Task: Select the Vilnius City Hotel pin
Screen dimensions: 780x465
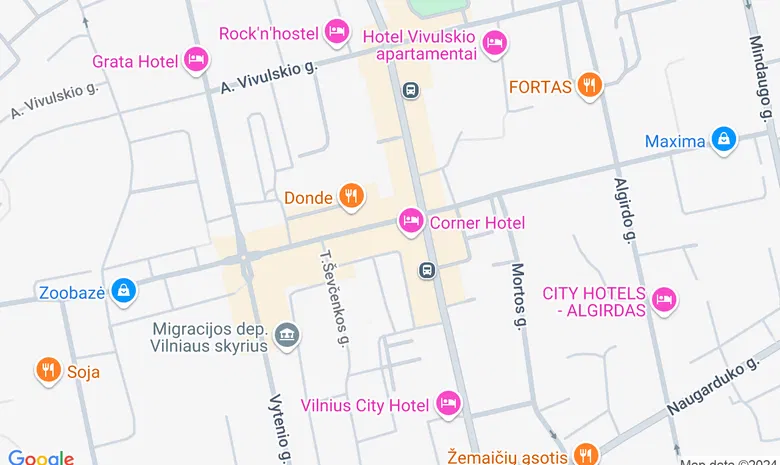Action: [x=448, y=404]
